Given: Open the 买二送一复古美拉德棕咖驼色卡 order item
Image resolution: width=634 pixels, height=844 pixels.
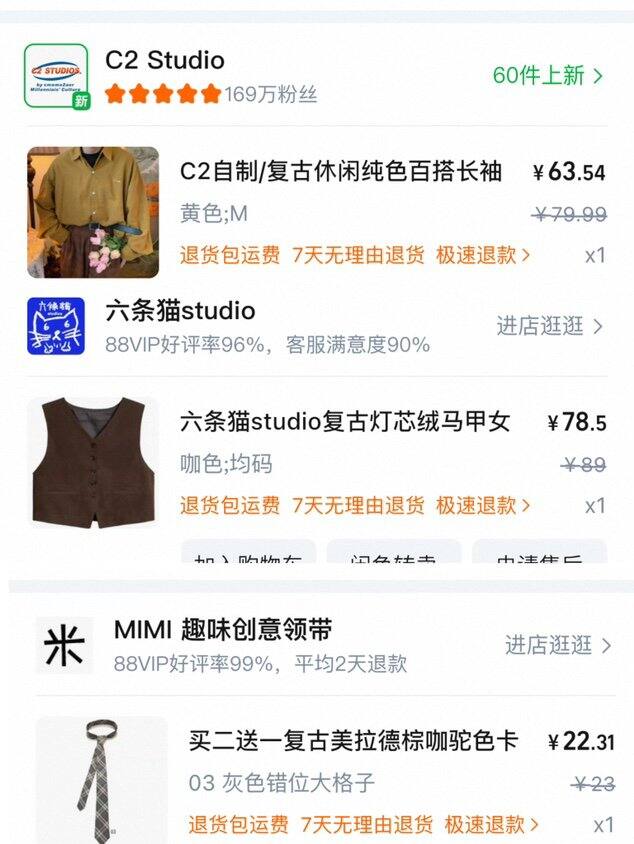Looking at the screenshot, I should tap(354, 741).
